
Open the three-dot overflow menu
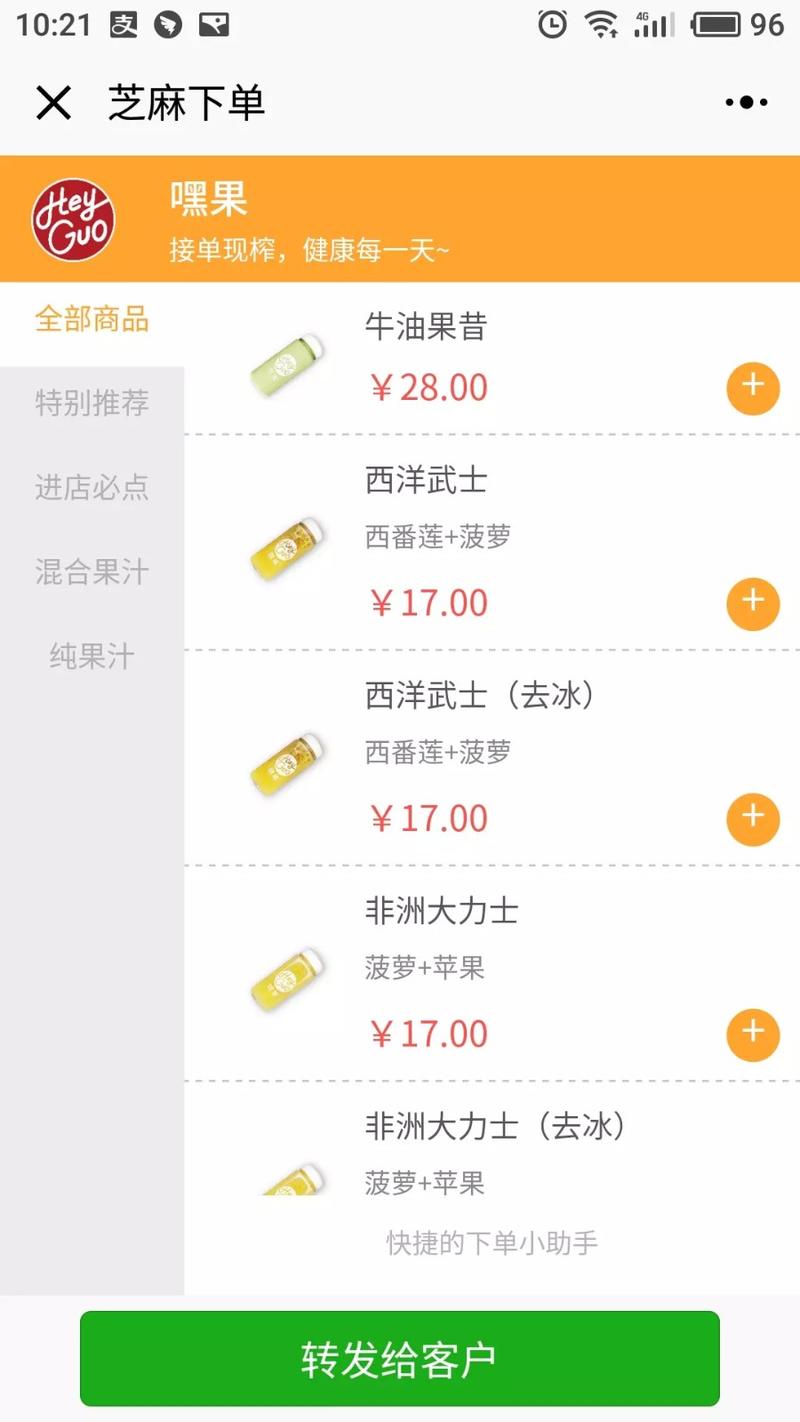pyautogui.click(x=746, y=102)
